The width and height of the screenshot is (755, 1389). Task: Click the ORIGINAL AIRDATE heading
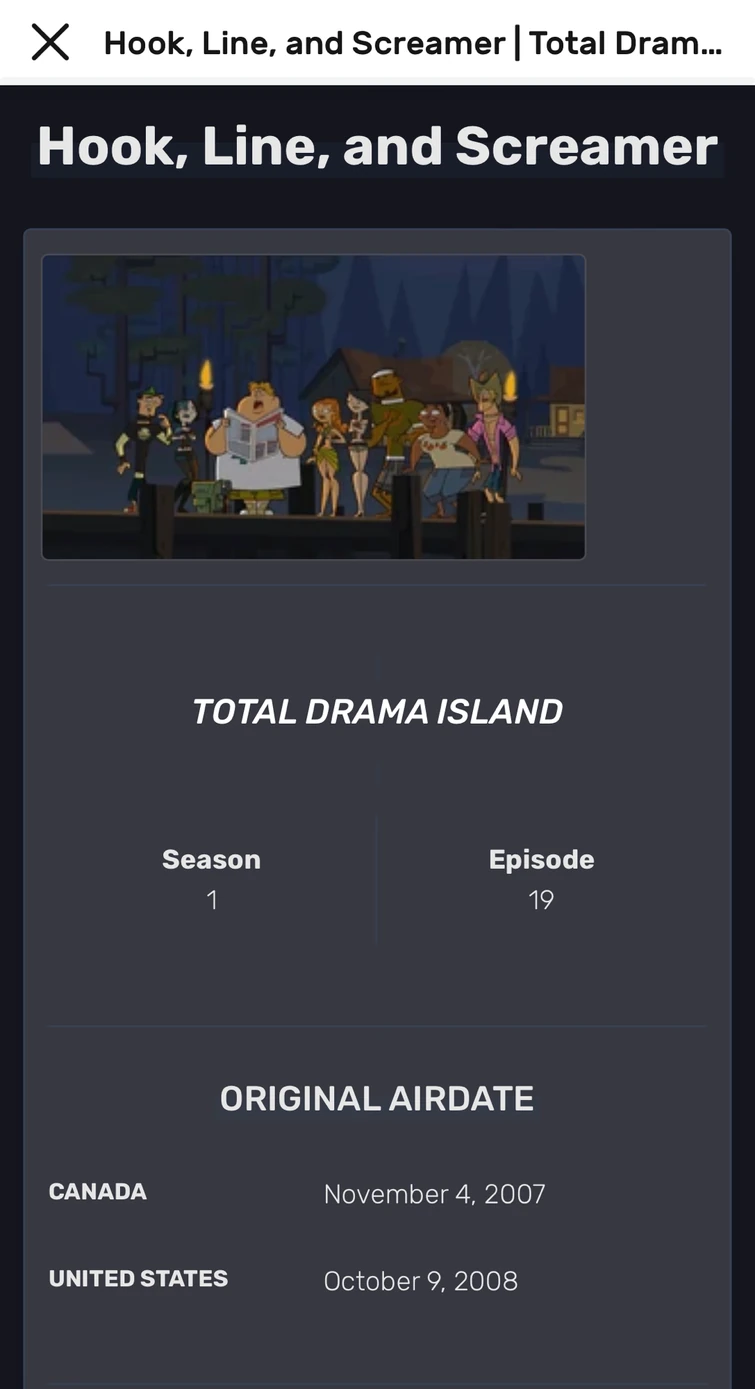point(377,1097)
